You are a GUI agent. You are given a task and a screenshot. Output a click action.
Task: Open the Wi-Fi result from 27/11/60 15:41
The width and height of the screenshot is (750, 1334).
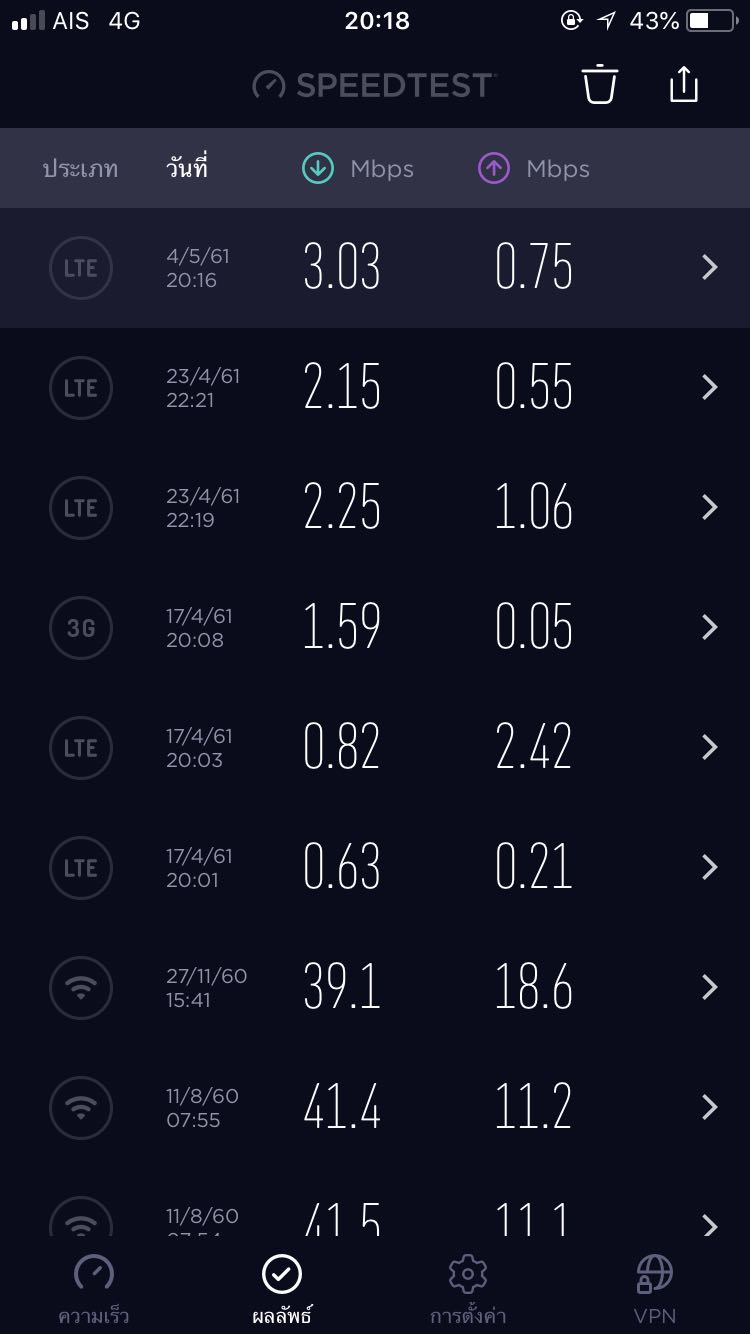coord(375,988)
